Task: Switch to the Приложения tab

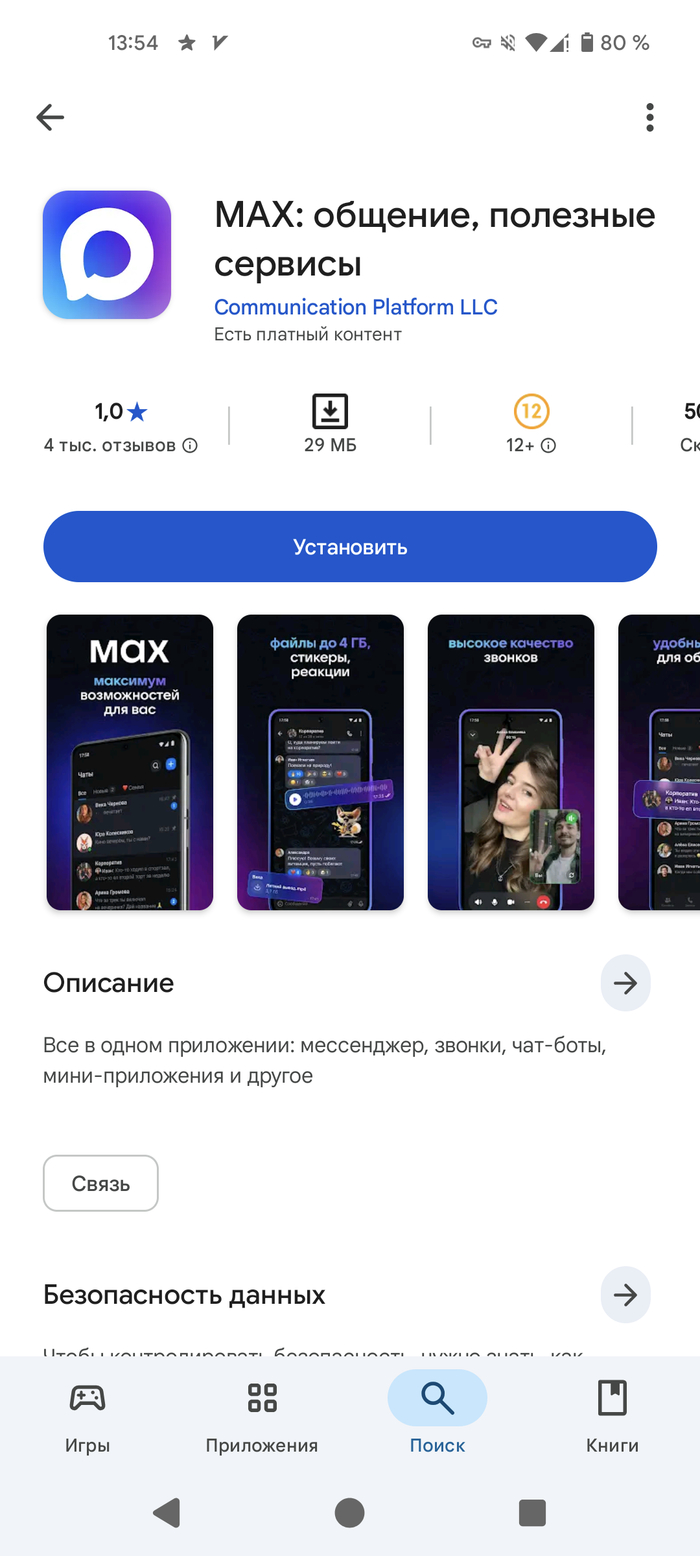Action: click(262, 1418)
